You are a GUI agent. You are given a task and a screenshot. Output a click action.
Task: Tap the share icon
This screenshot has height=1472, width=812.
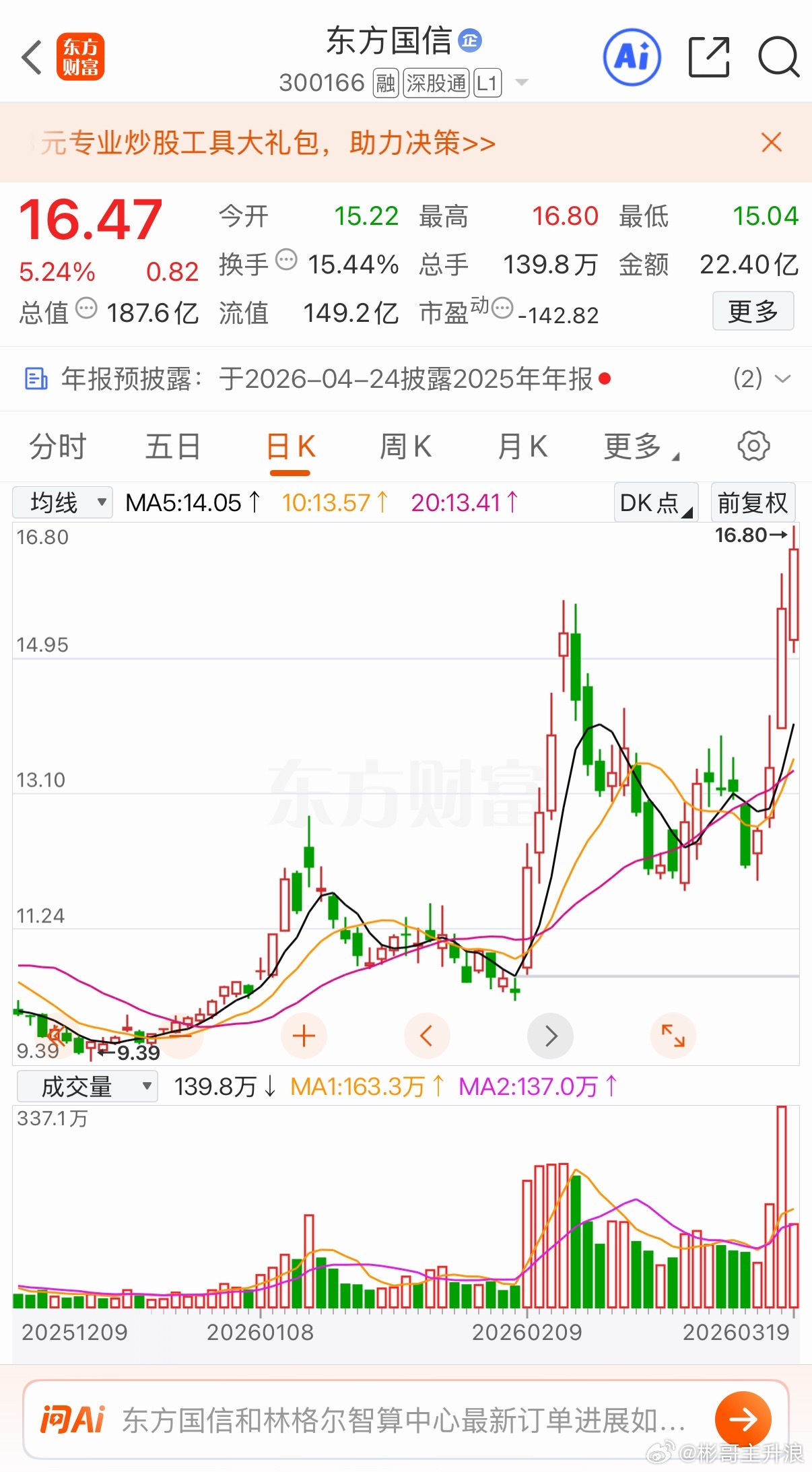click(x=708, y=58)
